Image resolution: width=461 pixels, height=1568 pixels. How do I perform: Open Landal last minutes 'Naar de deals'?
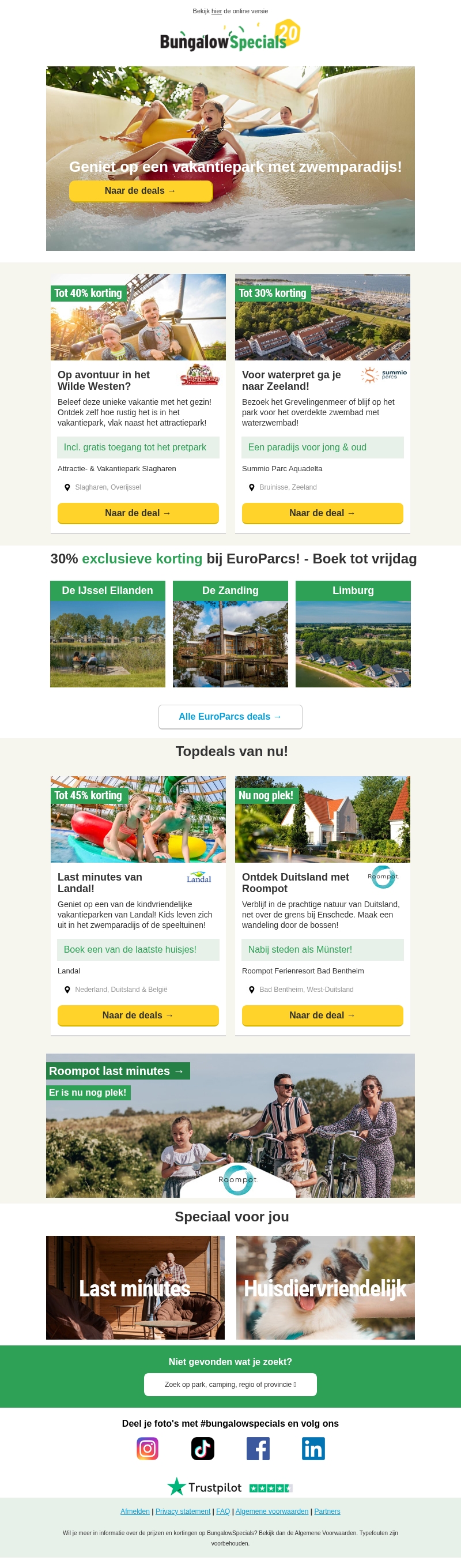[138, 1015]
